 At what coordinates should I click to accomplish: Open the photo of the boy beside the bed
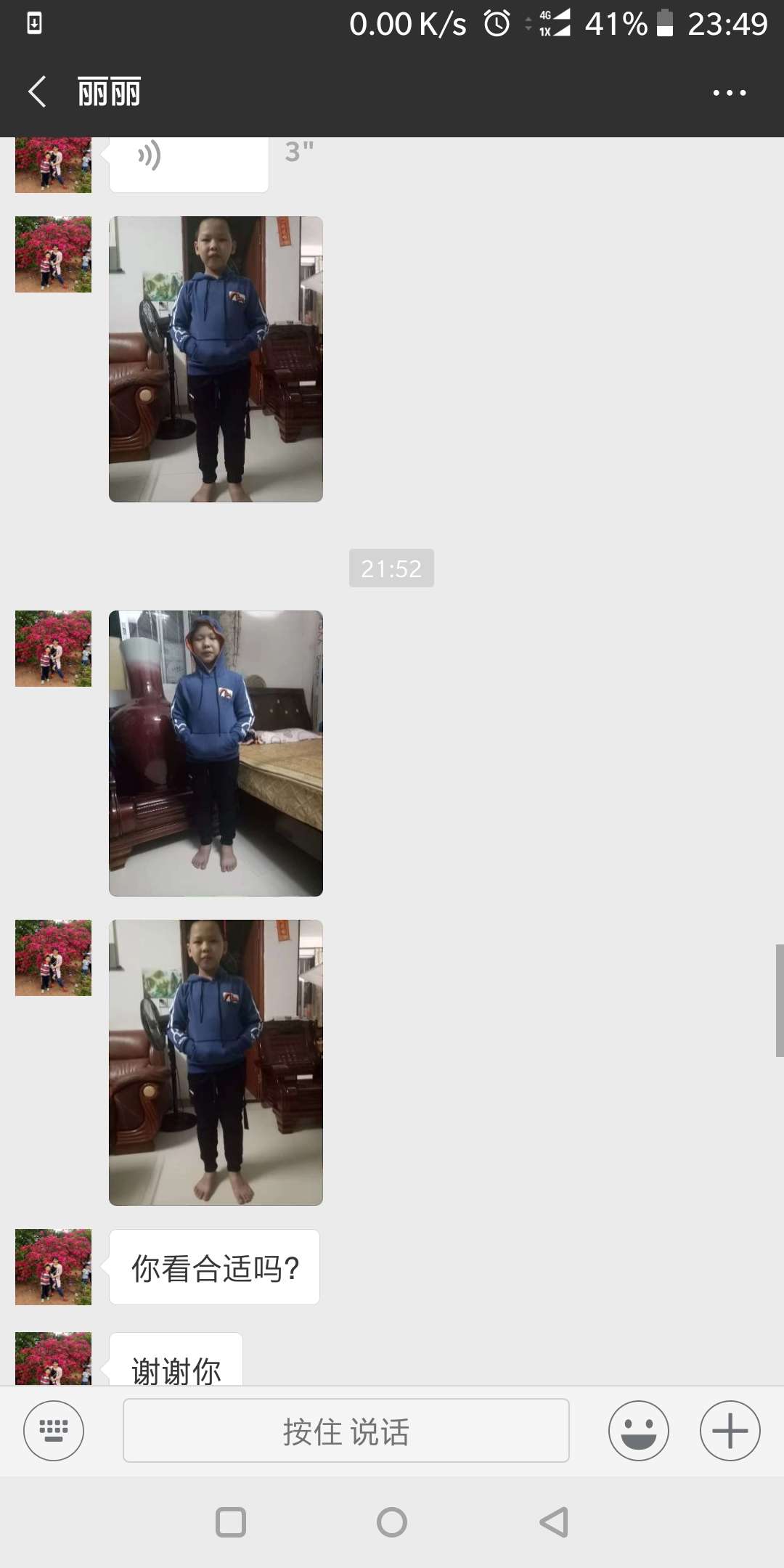coord(216,753)
